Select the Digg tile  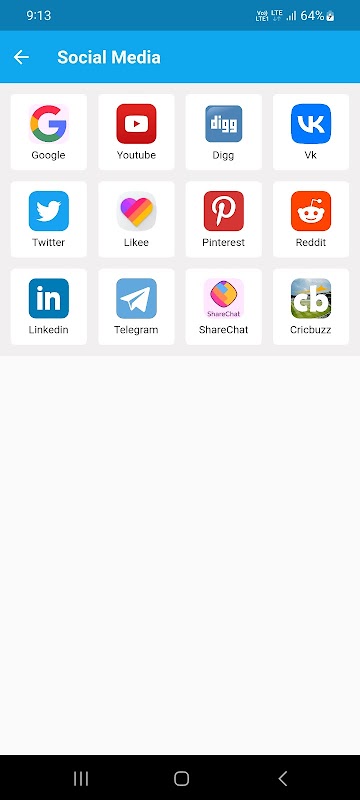point(223,132)
